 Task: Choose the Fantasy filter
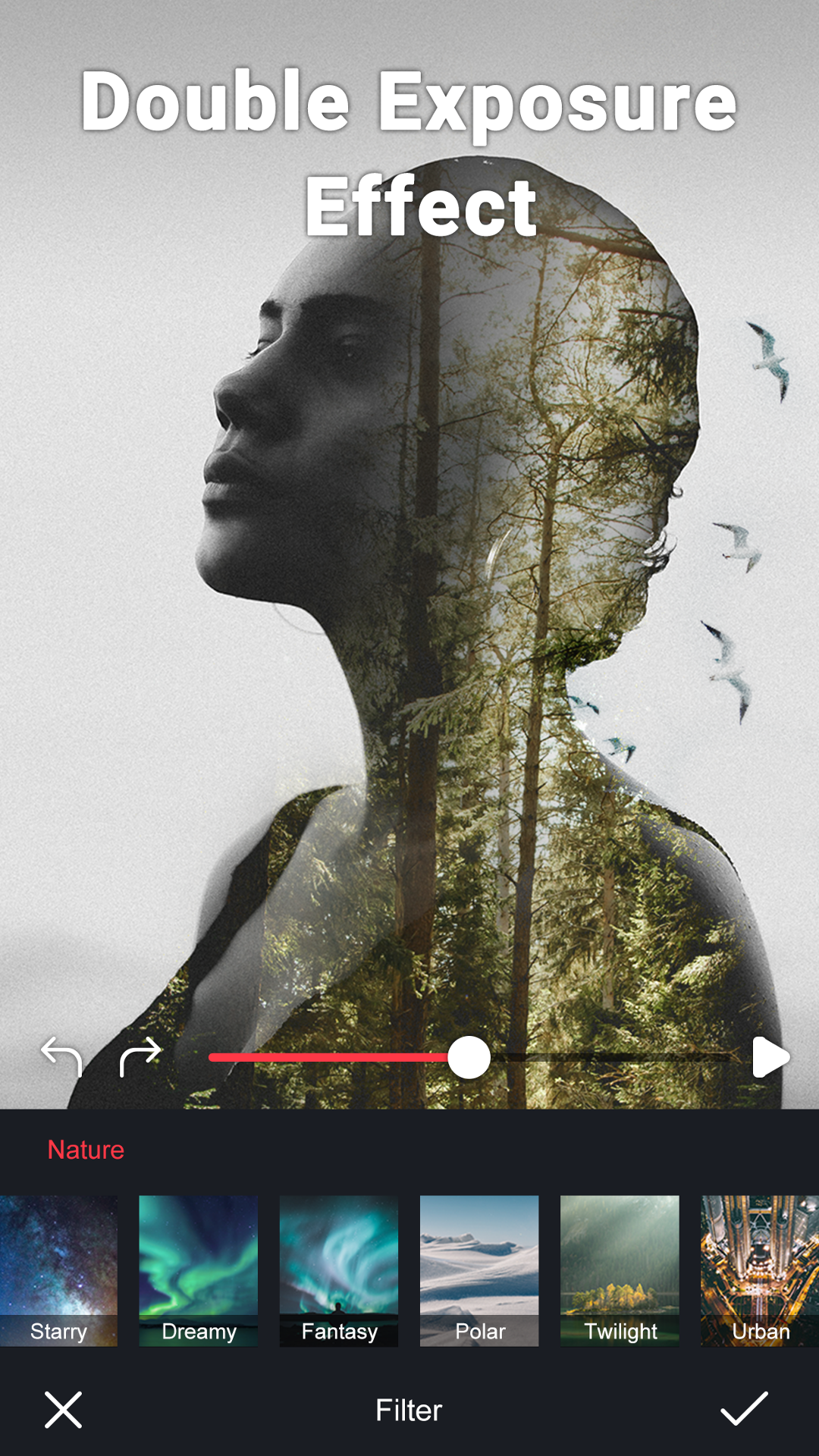(339, 1270)
